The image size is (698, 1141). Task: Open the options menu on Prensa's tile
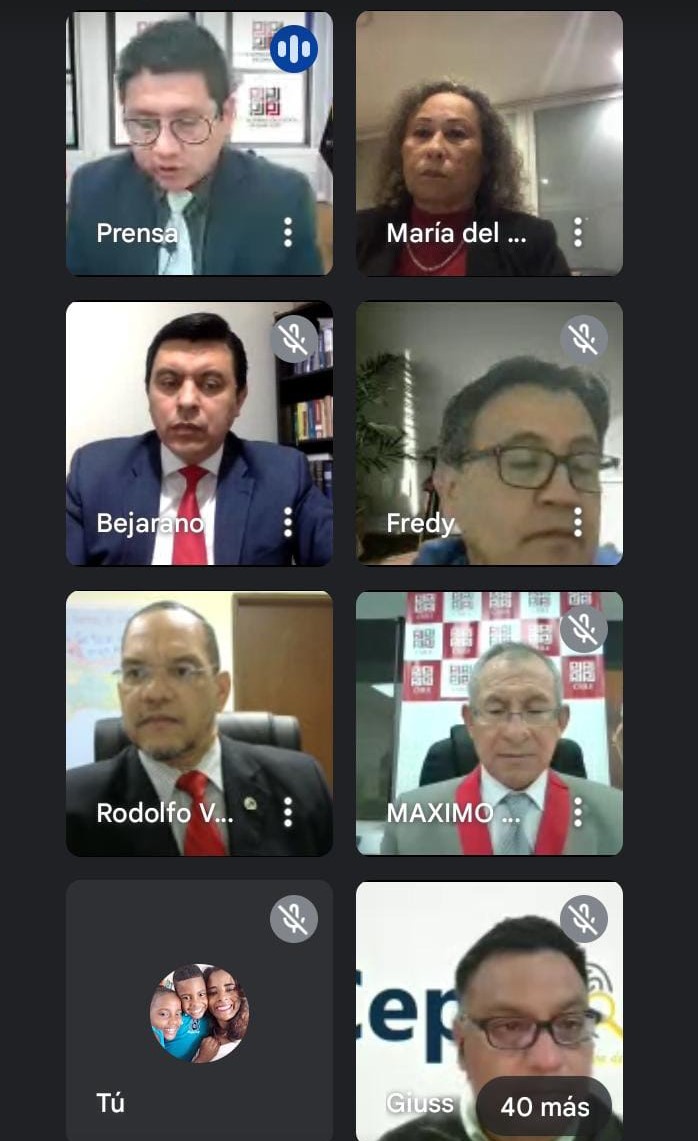click(x=288, y=232)
